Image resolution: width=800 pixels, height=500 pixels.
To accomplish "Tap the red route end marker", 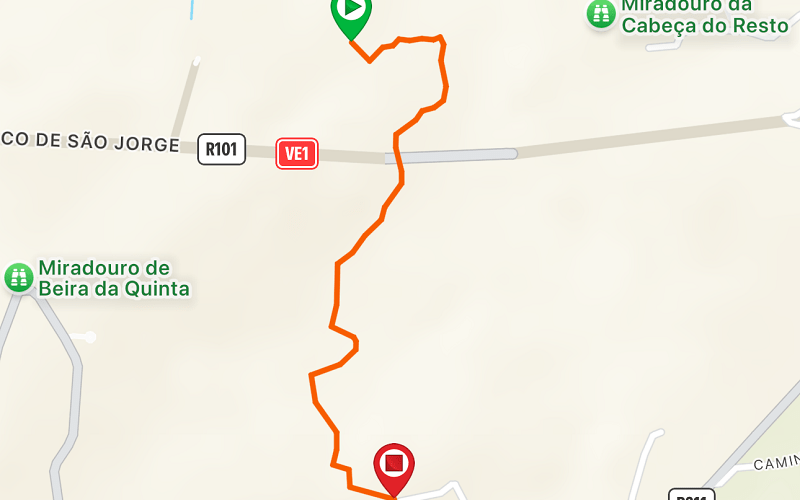I will point(394,465).
